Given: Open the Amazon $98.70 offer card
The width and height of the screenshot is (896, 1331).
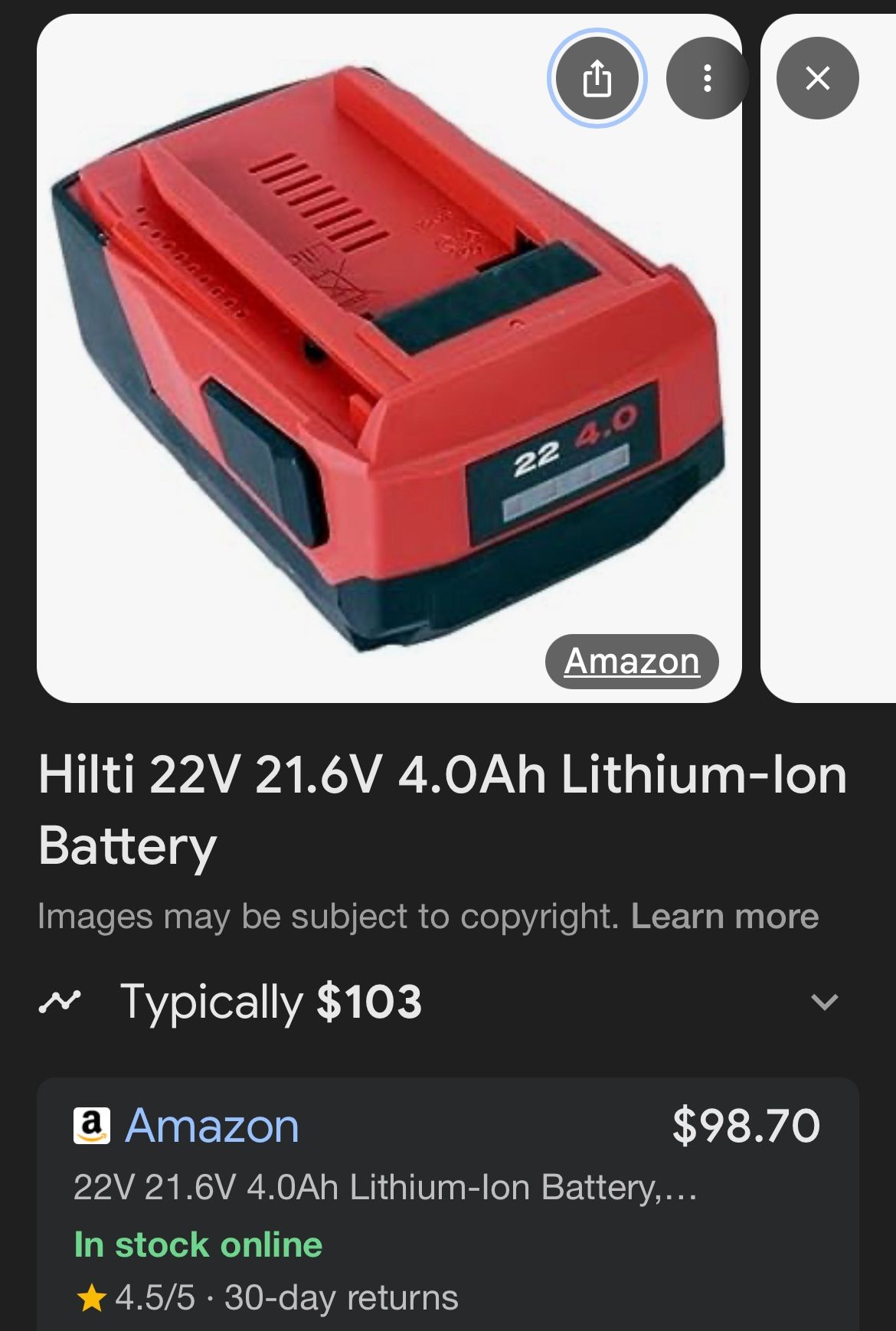Looking at the screenshot, I should point(447,1202).
